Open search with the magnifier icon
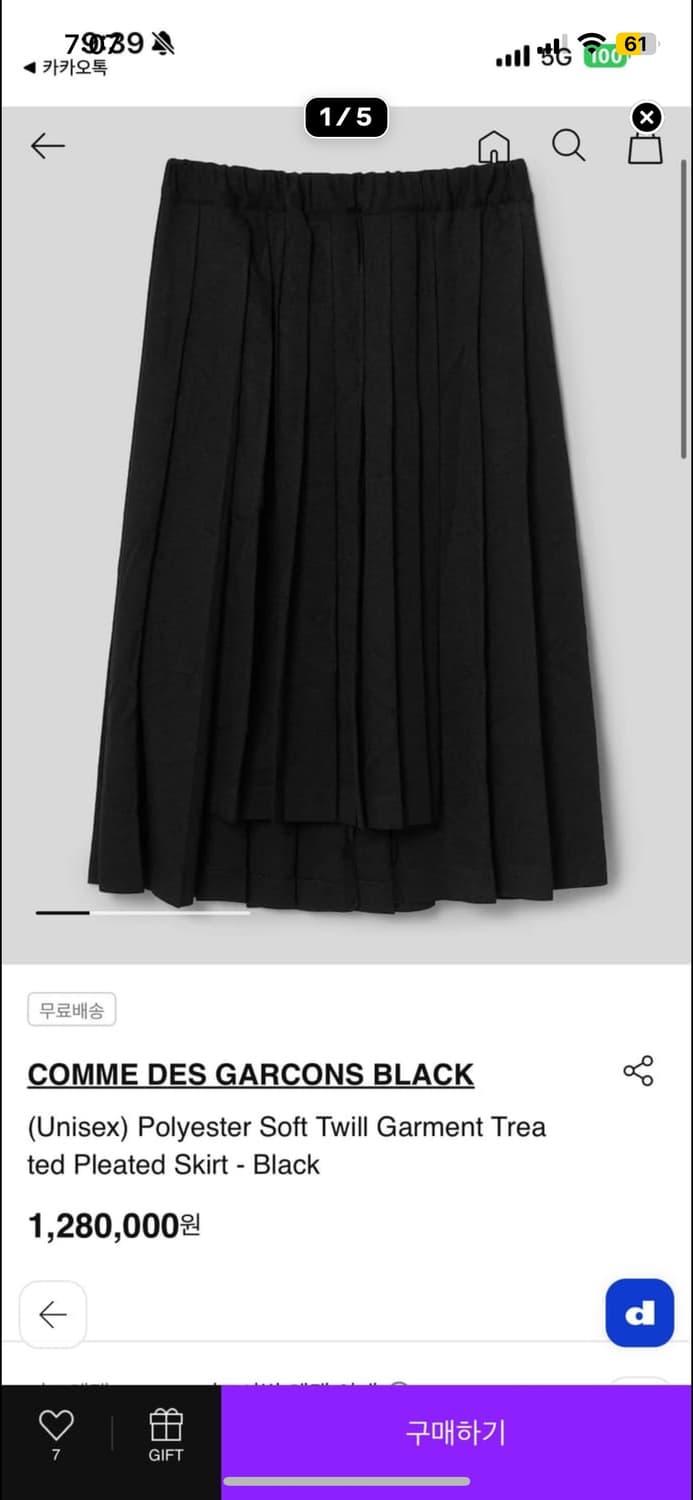The height and width of the screenshot is (1500, 693). (568, 146)
